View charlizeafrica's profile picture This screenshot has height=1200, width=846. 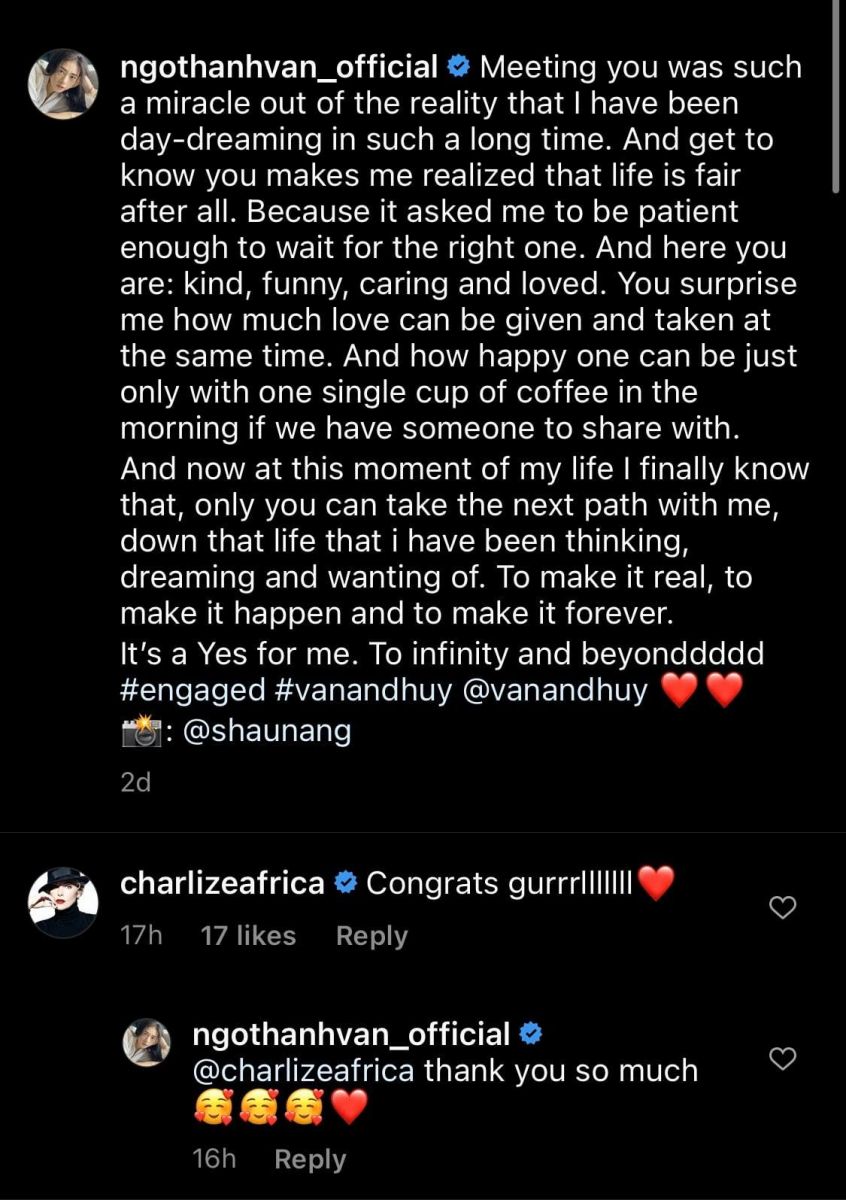tap(62, 902)
